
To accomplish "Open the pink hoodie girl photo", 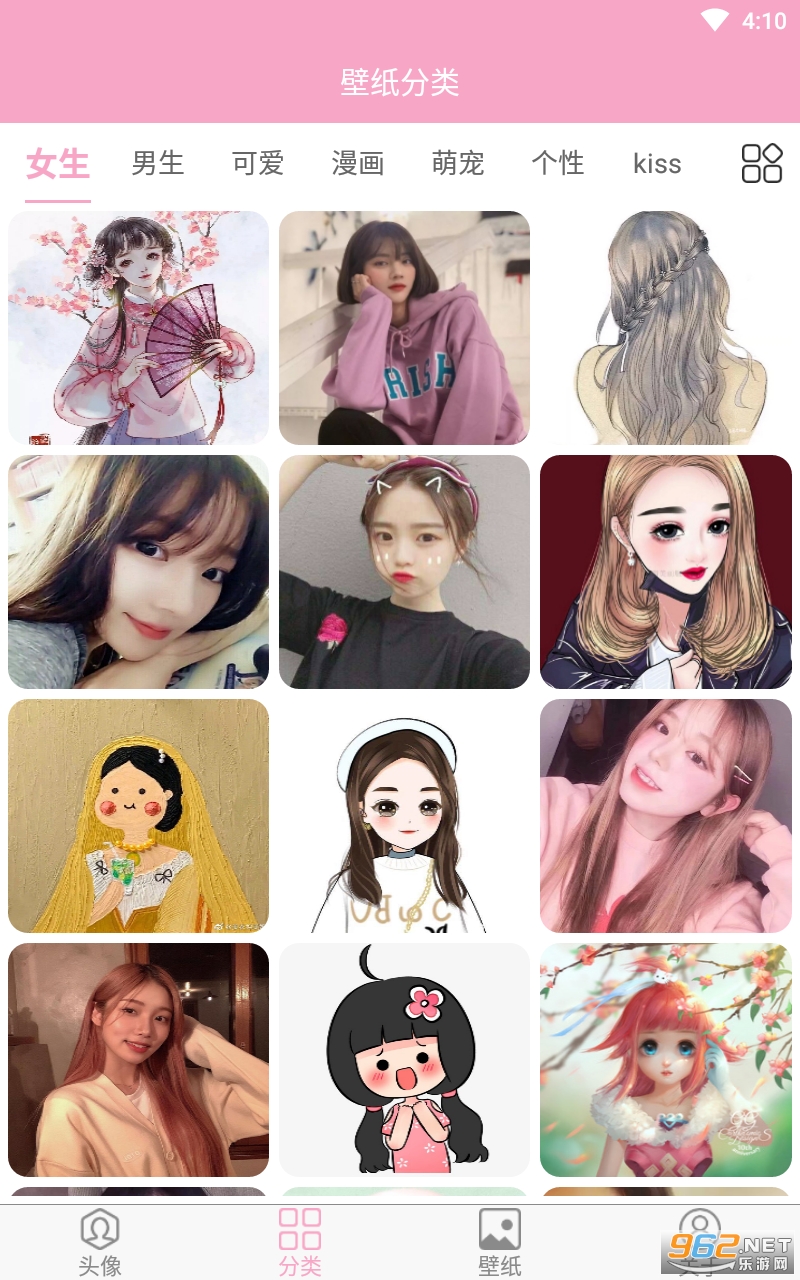I will point(404,328).
